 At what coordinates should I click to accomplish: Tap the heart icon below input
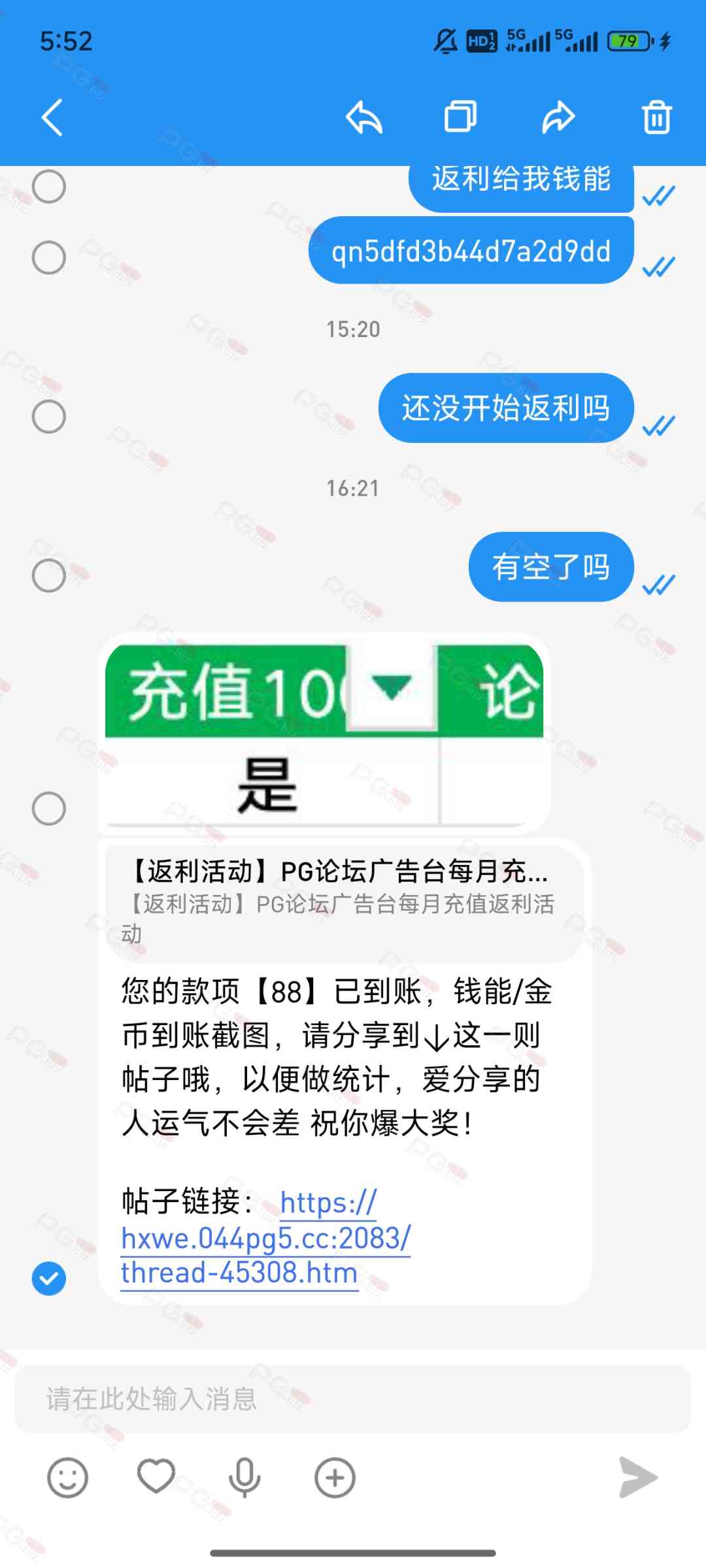click(x=156, y=1476)
